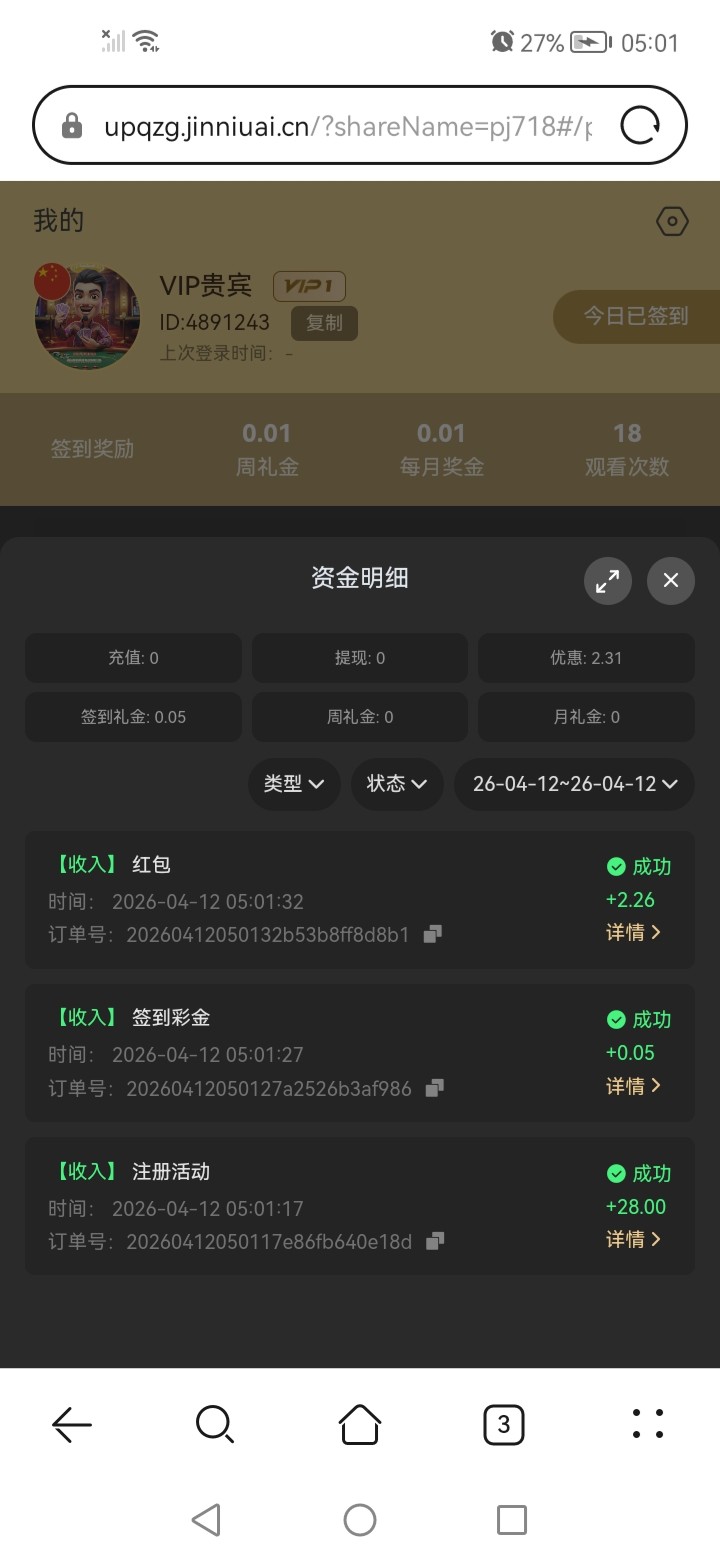Close the 资金明细 panel

[x=670, y=580]
